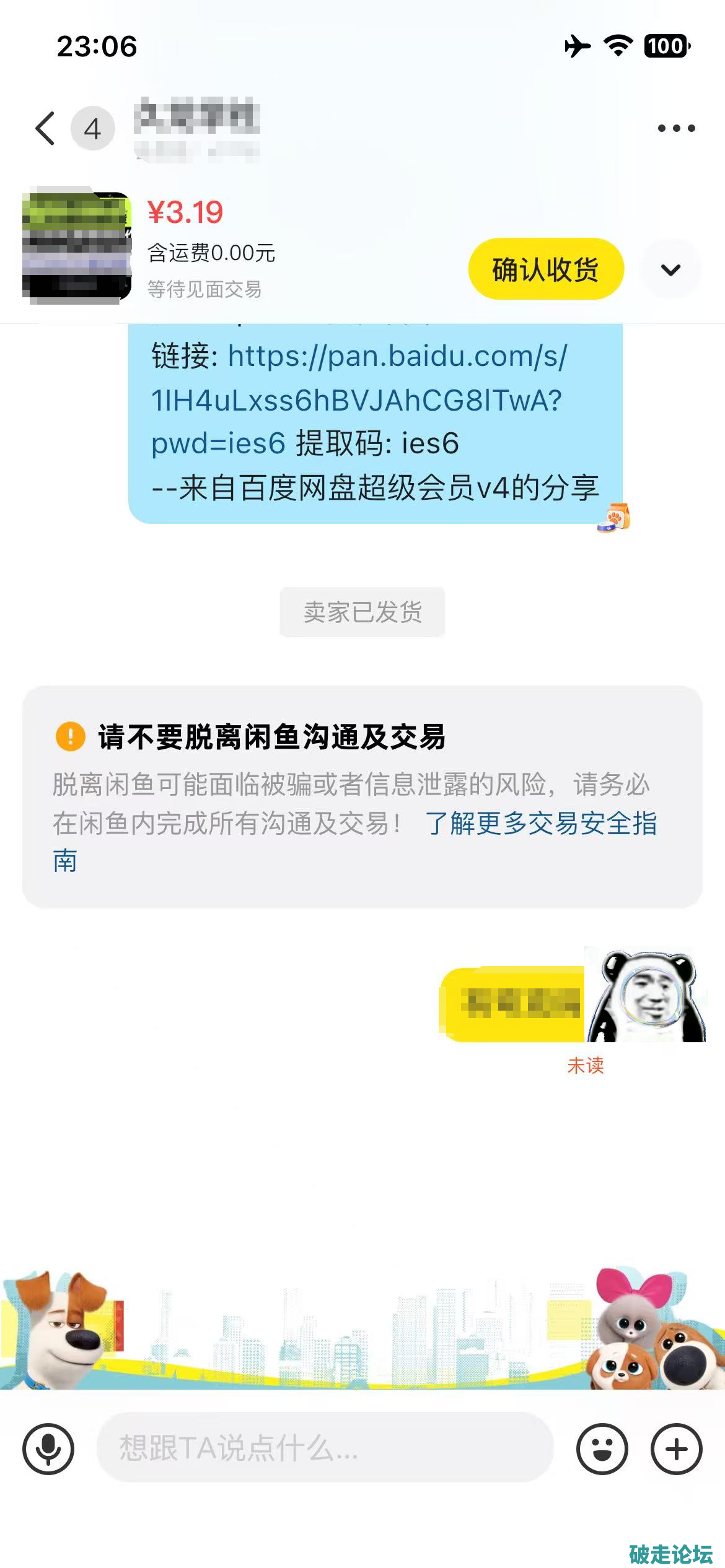Screen dimensions: 725x1568
Task: Open the seller's profile name header
Action: coord(197,118)
